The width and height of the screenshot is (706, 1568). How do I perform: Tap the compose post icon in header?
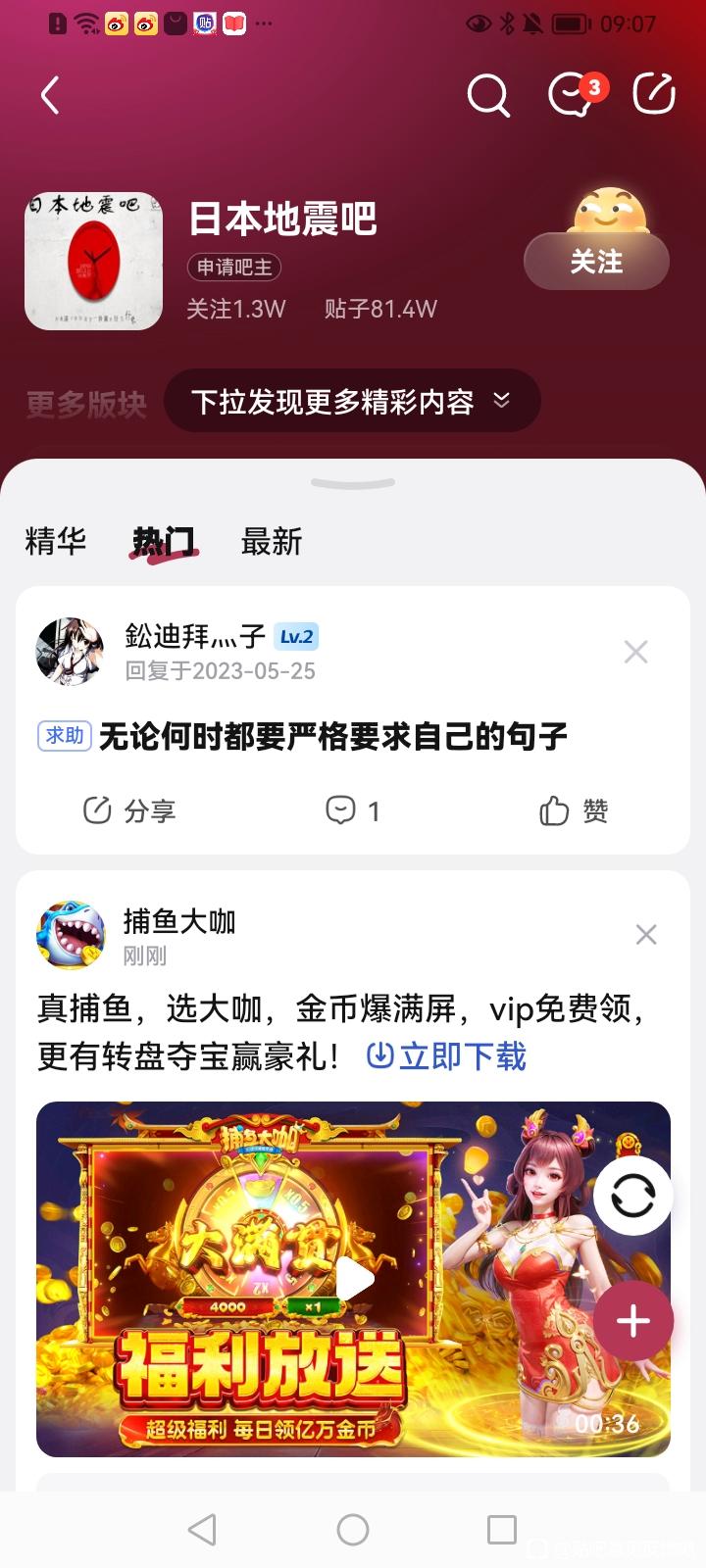(654, 94)
